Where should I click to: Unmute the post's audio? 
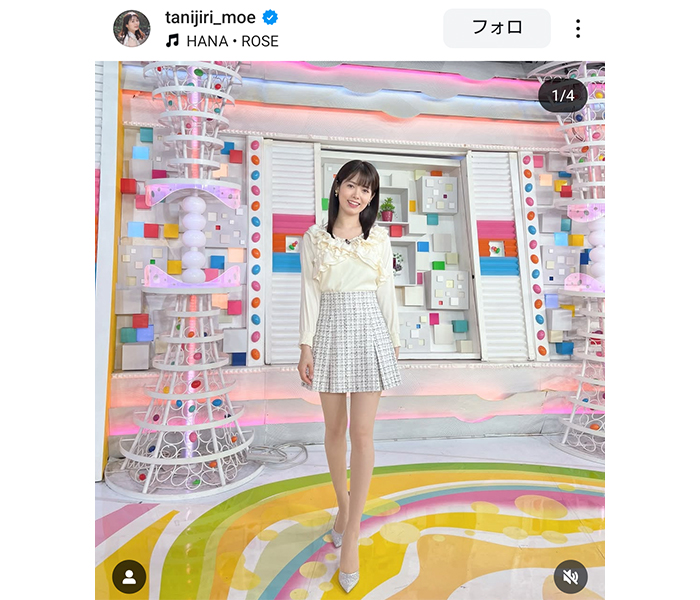tap(570, 576)
